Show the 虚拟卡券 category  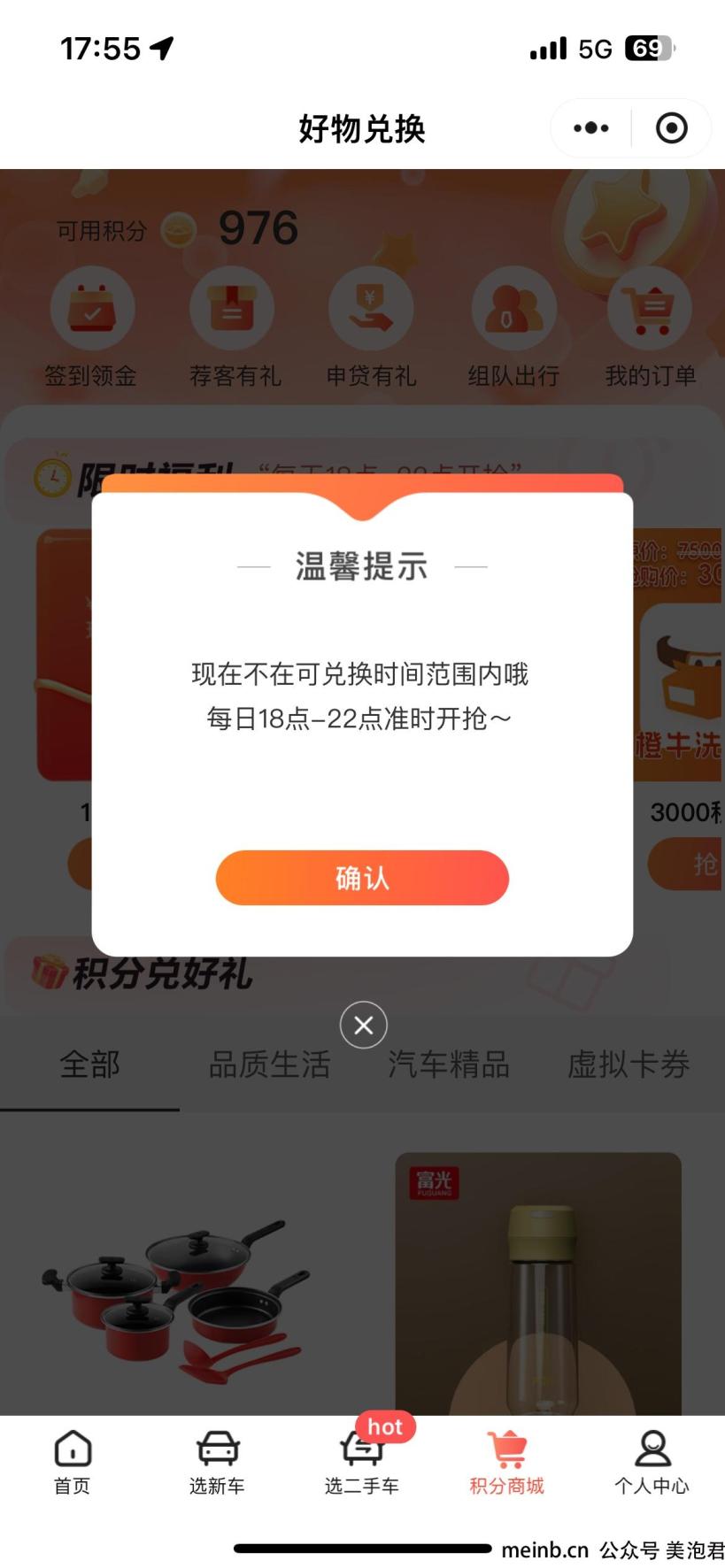click(x=629, y=1064)
